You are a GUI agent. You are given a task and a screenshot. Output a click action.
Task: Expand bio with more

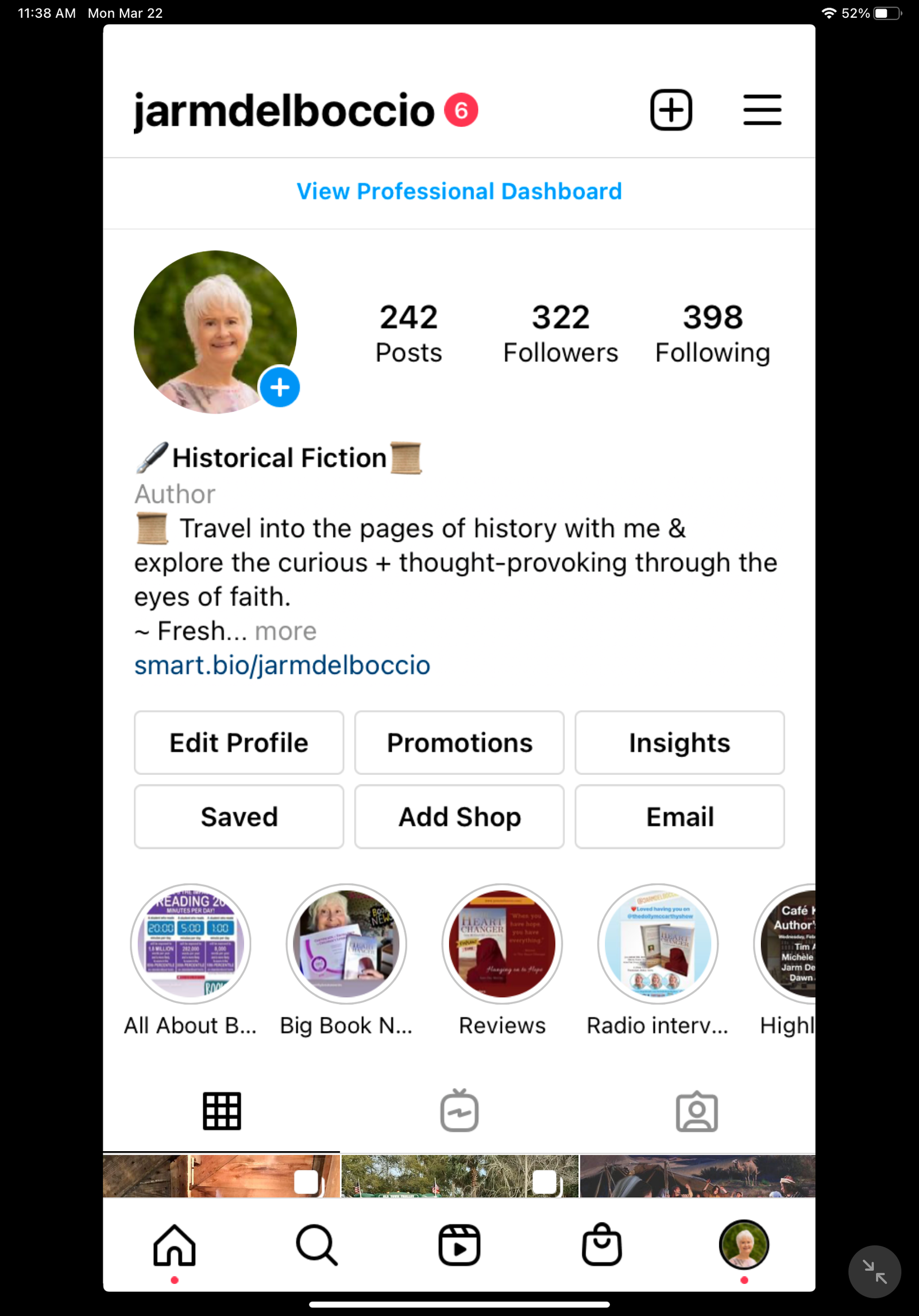(x=285, y=631)
